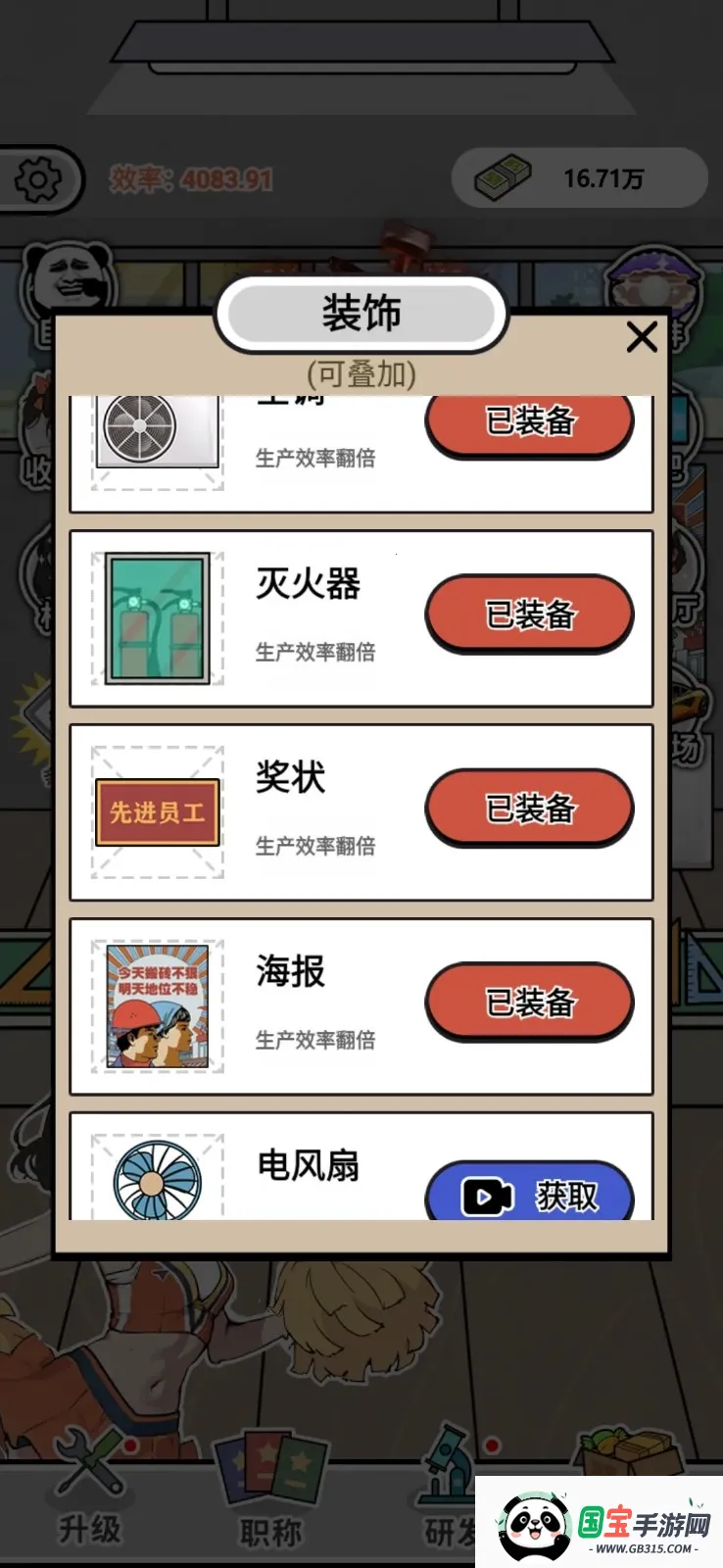
Task: Click the video camera icon on 获取 button
Action: point(484,1197)
